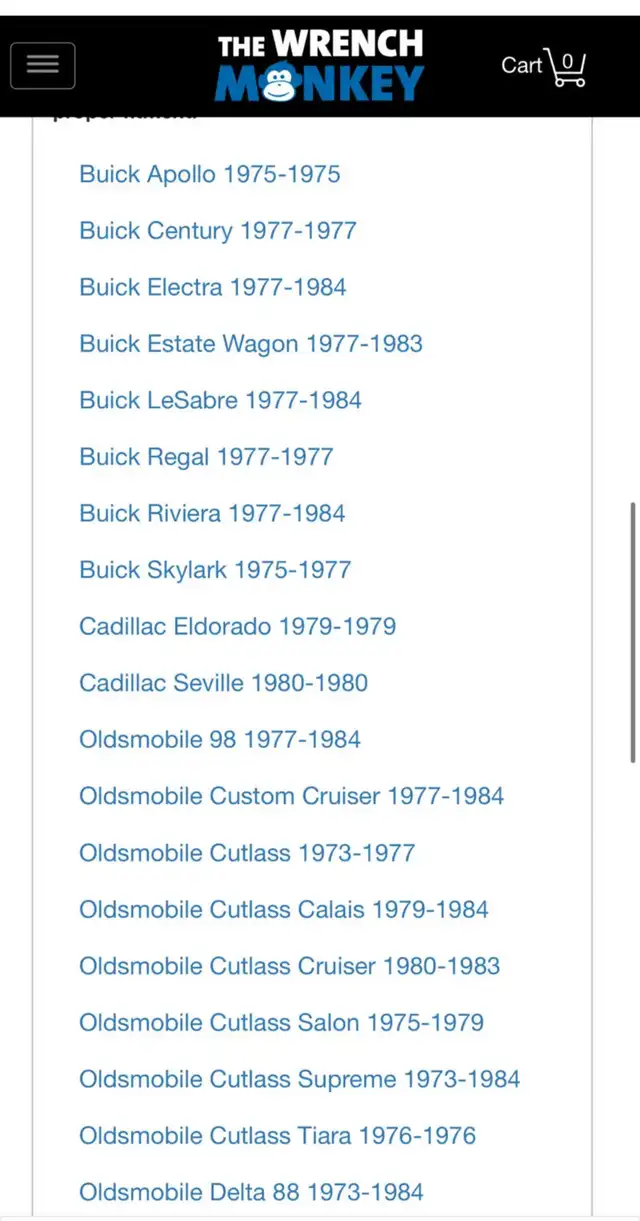The height and width of the screenshot is (1221, 640).
Task: Select Oldsmobile Cutlass Cruiser 1980-1983
Action: pos(290,966)
